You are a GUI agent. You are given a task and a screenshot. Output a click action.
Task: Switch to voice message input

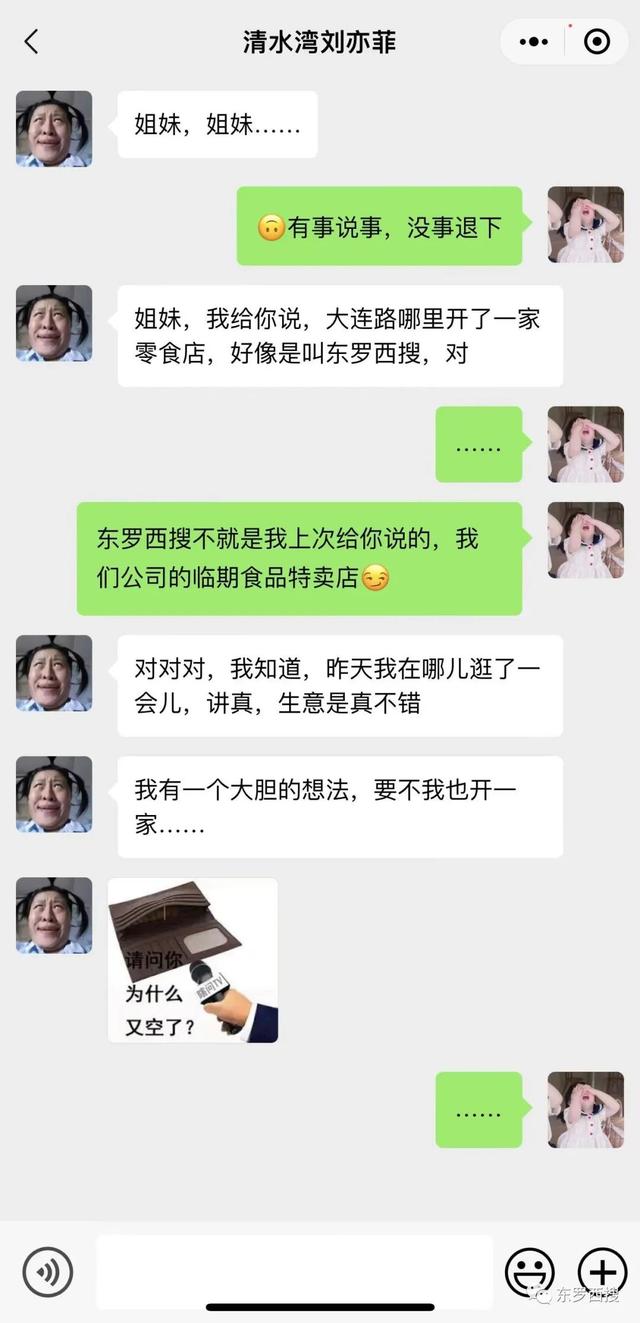(47, 1272)
